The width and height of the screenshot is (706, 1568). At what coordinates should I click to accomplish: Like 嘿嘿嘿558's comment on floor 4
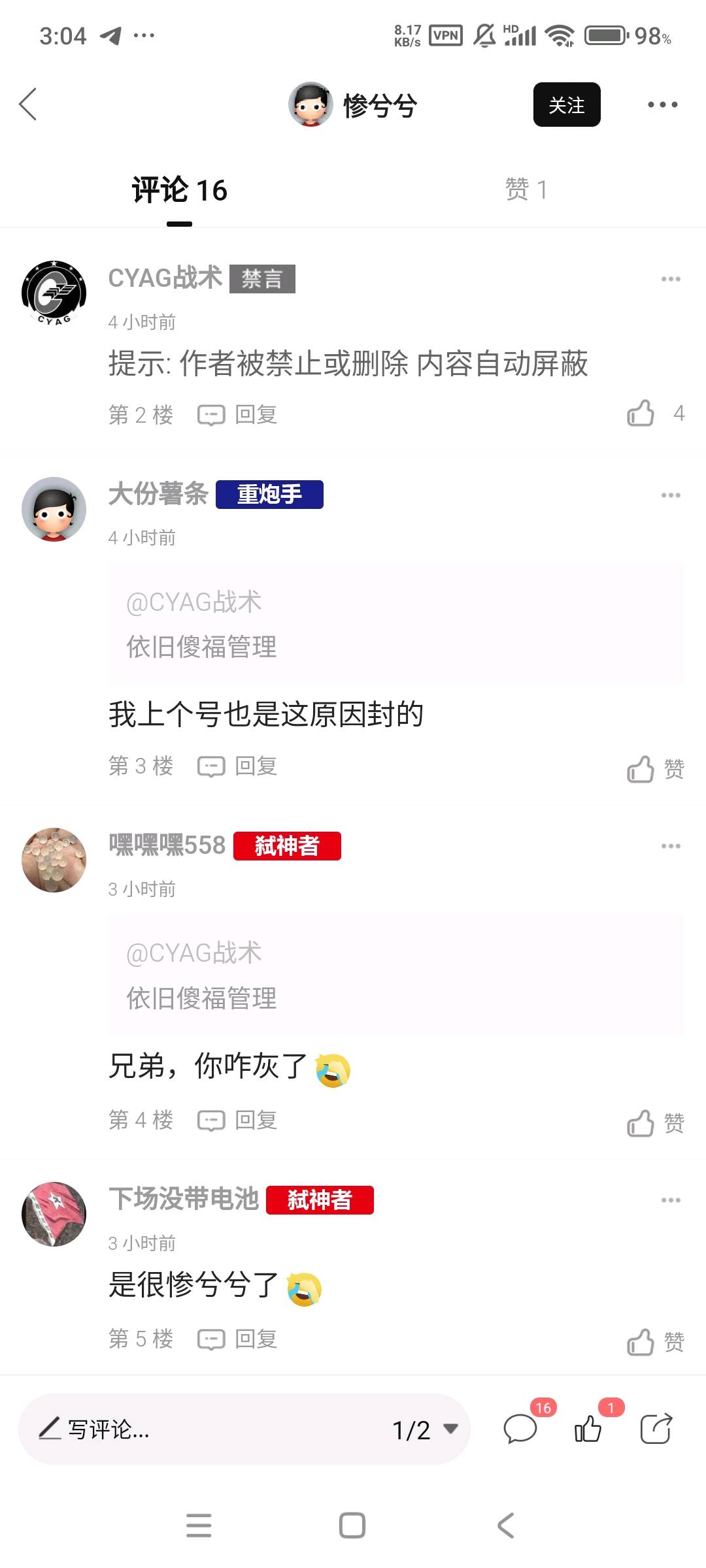(x=643, y=1120)
